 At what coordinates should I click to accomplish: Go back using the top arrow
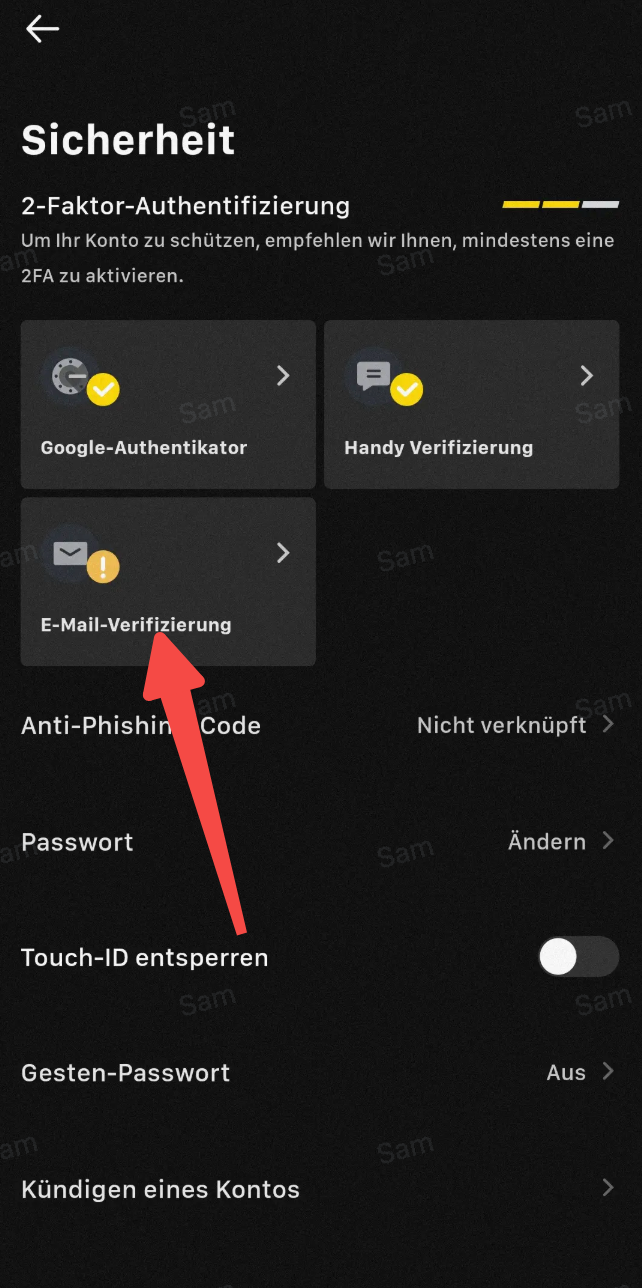point(42,29)
